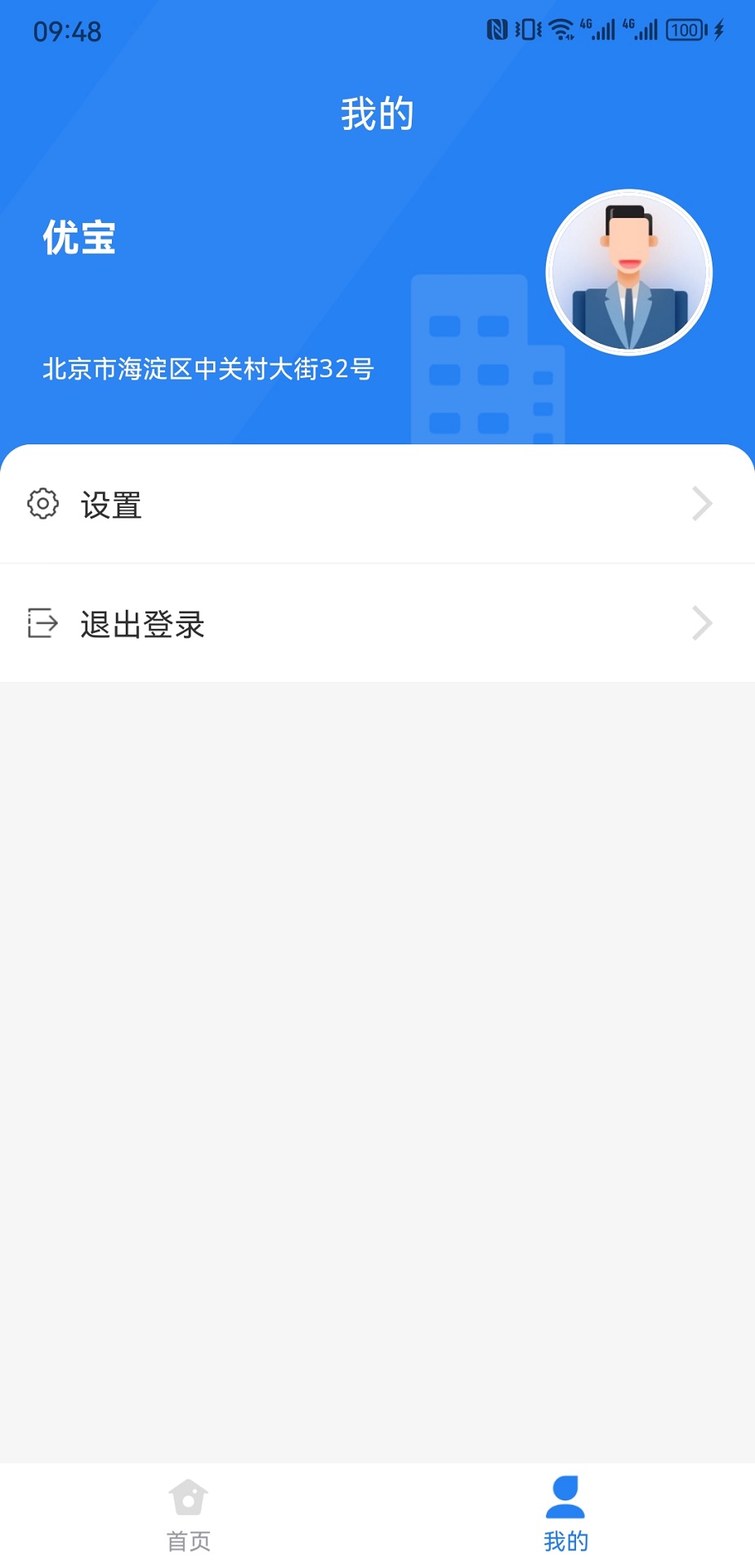Screen dimensions: 755x1568
Task: Switch to the 我的 tab
Action: coord(566,1517)
